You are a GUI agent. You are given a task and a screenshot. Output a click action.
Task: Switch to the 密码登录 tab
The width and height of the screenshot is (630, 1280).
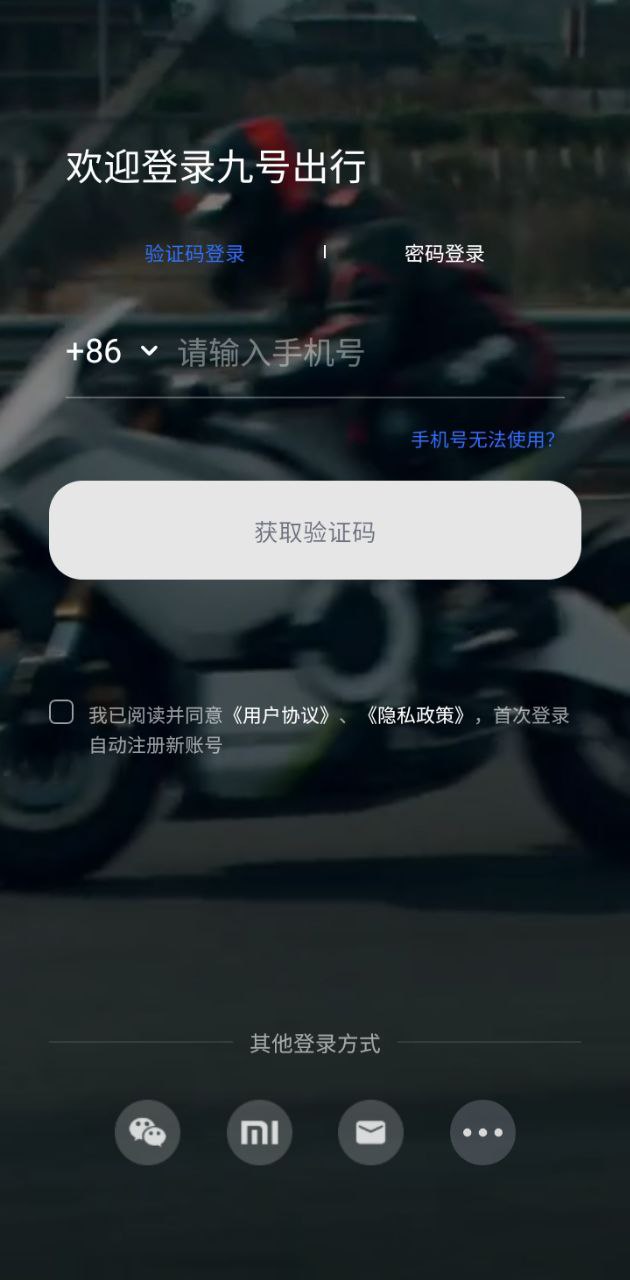444,254
